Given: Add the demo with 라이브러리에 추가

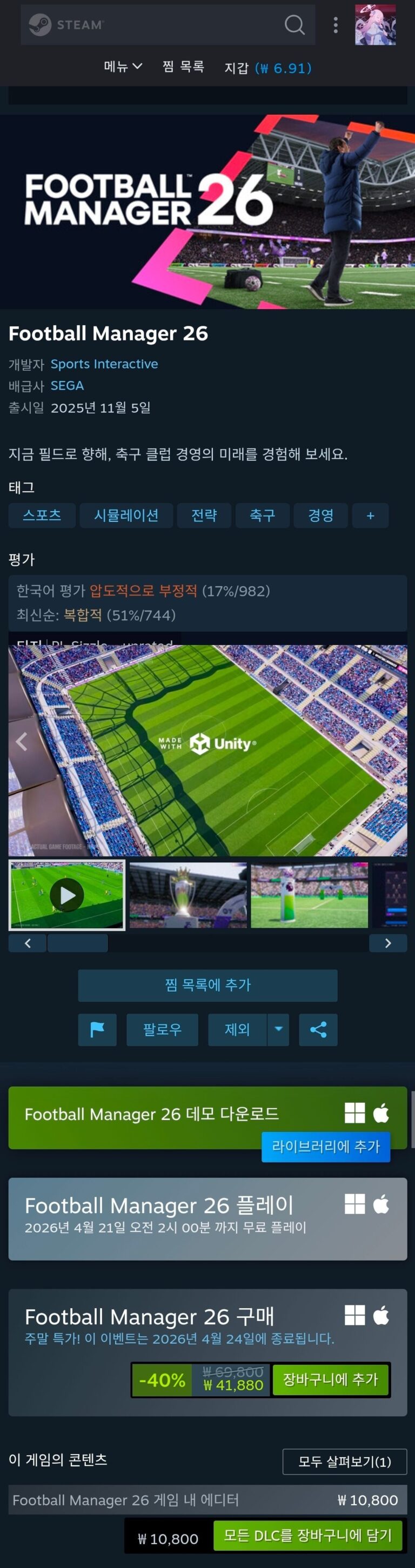Looking at the screenshot, I should [325, 1147].
